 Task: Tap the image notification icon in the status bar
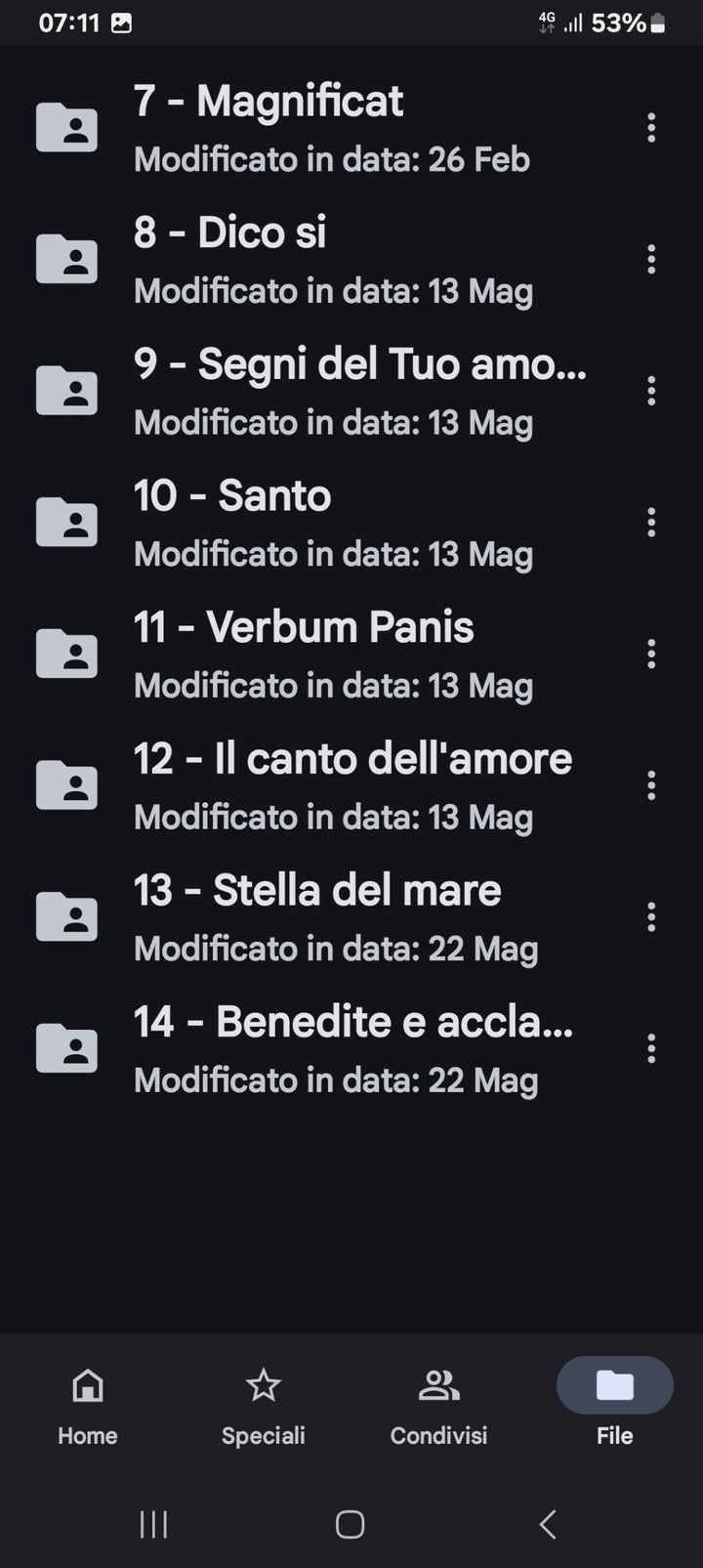pos(122,21)
